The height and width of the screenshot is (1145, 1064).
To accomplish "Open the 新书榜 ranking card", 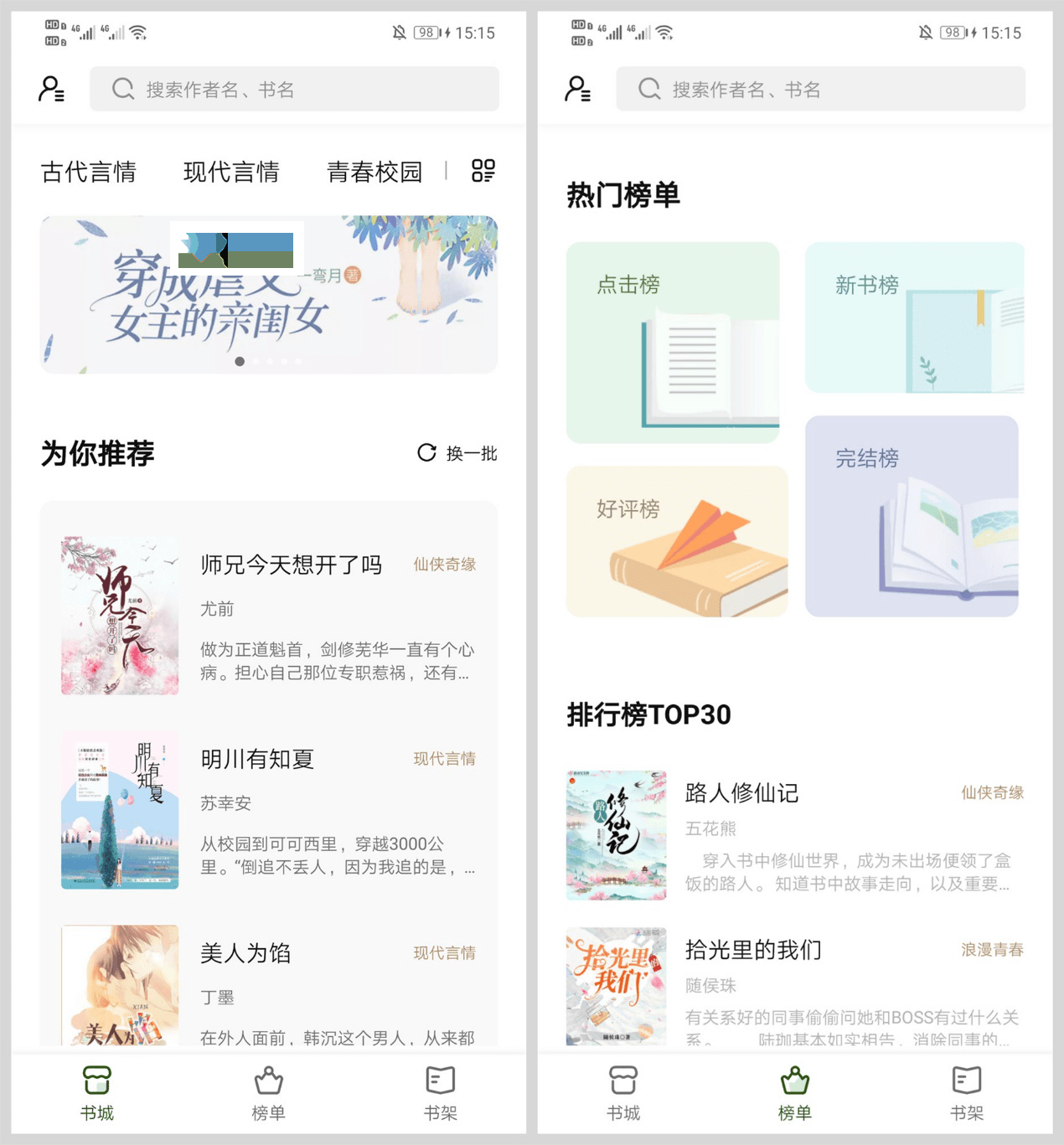I will (x=914, y=317).
